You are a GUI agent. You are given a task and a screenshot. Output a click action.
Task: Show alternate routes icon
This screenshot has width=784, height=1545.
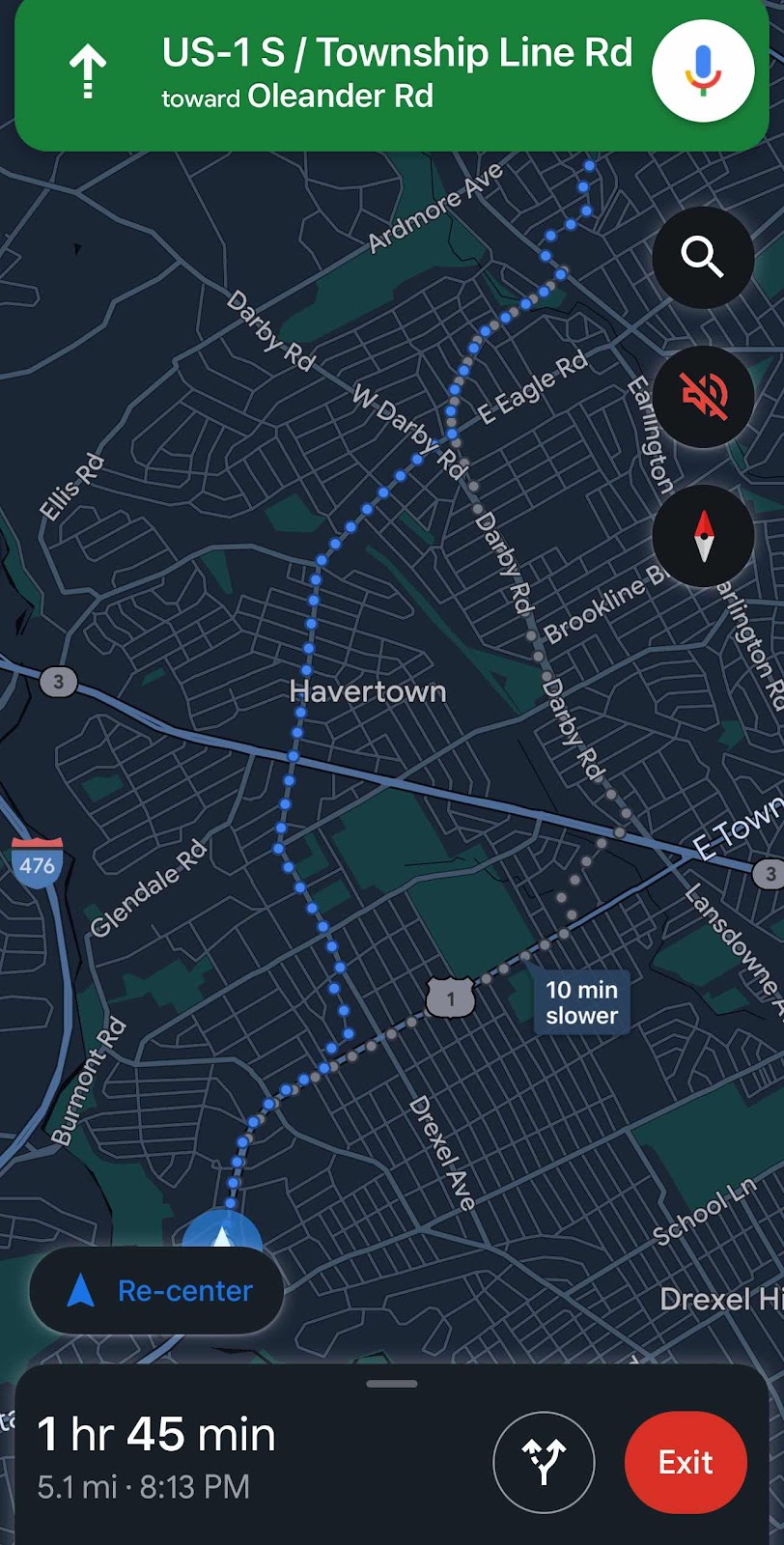[x=544, y=1462]
